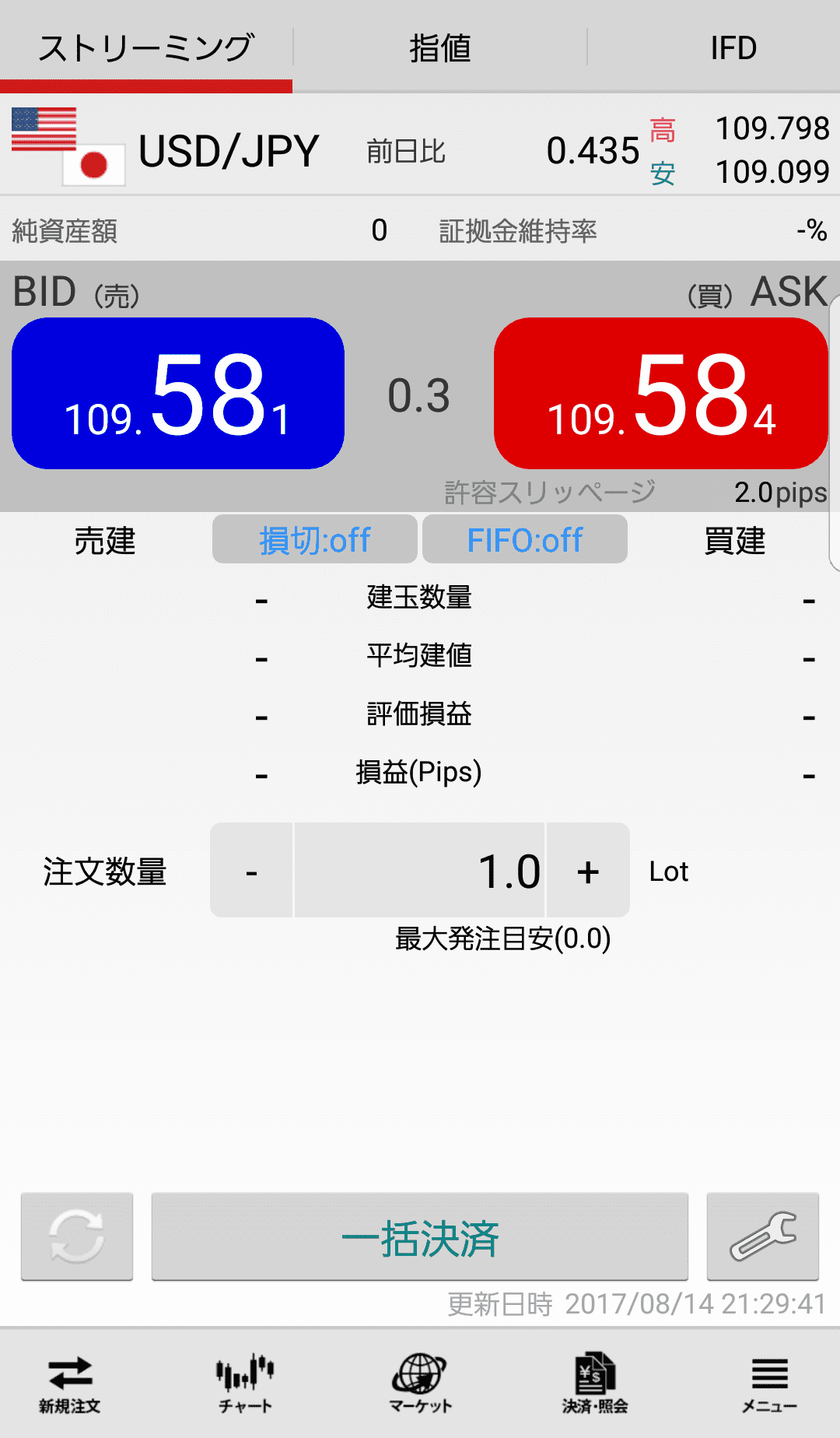The image size is (840, 1438).
Task: Edit the 注文数量 lot value field
Action: (420, 871)
